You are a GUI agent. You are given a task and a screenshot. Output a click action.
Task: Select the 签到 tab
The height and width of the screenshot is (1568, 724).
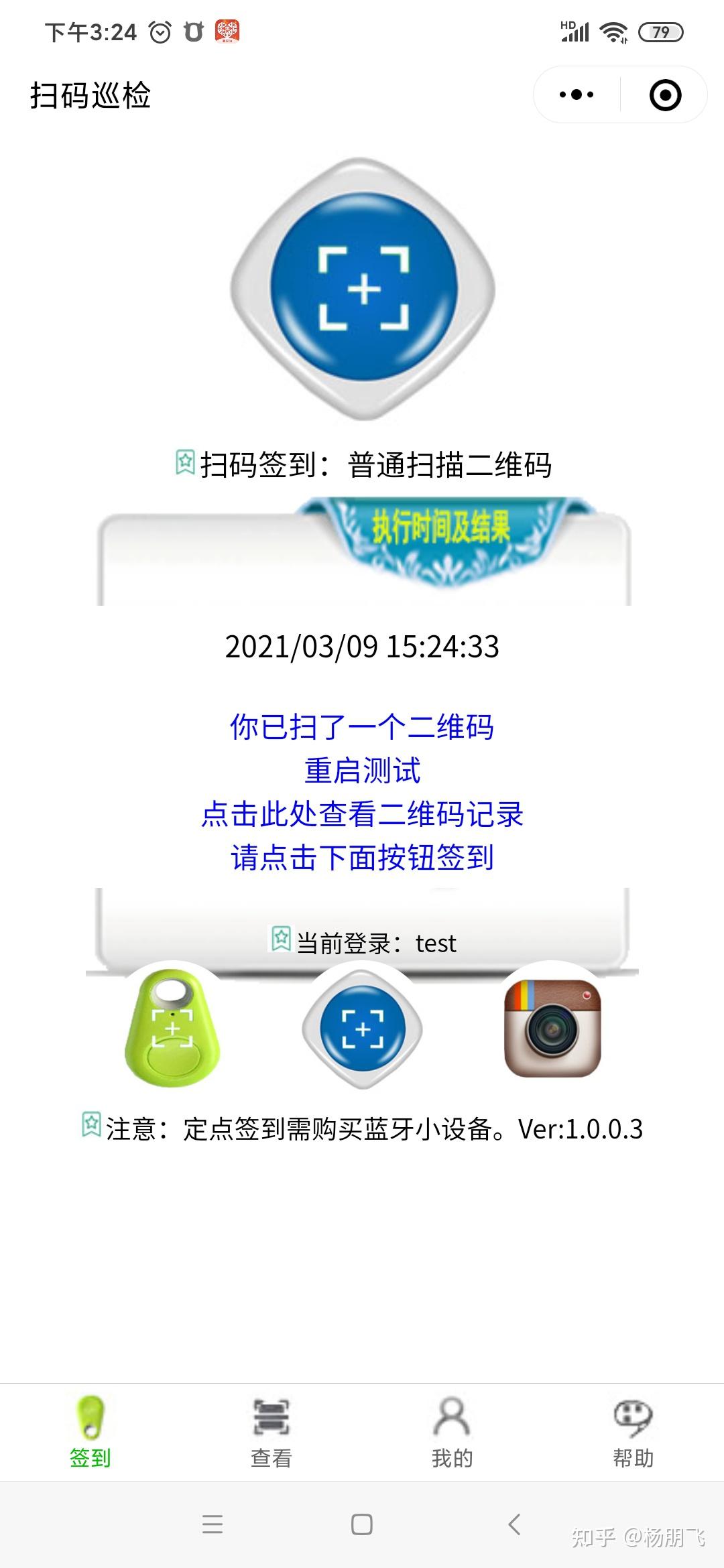tap(90, 1431)
